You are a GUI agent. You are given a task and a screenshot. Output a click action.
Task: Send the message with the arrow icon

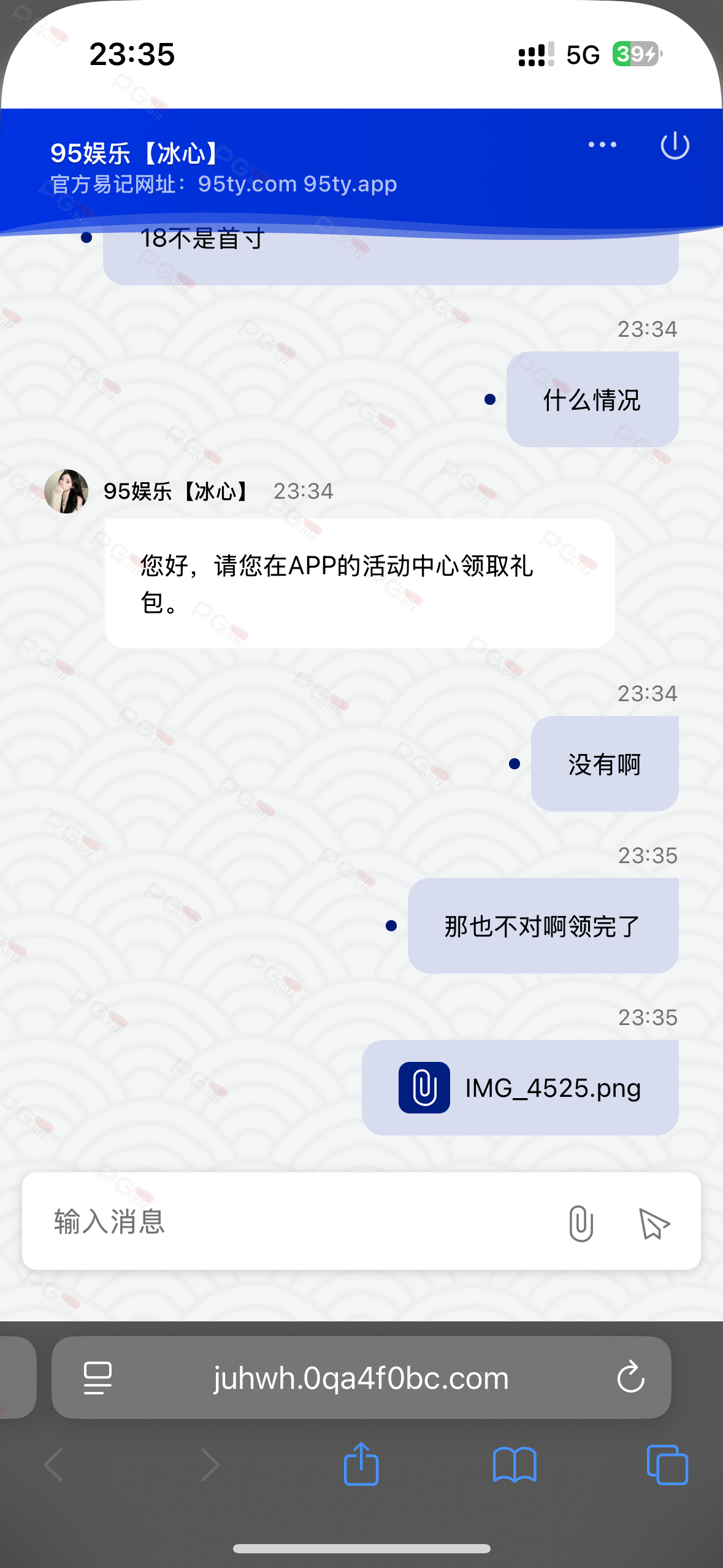pyautogui.click(x=654, y=1223)
